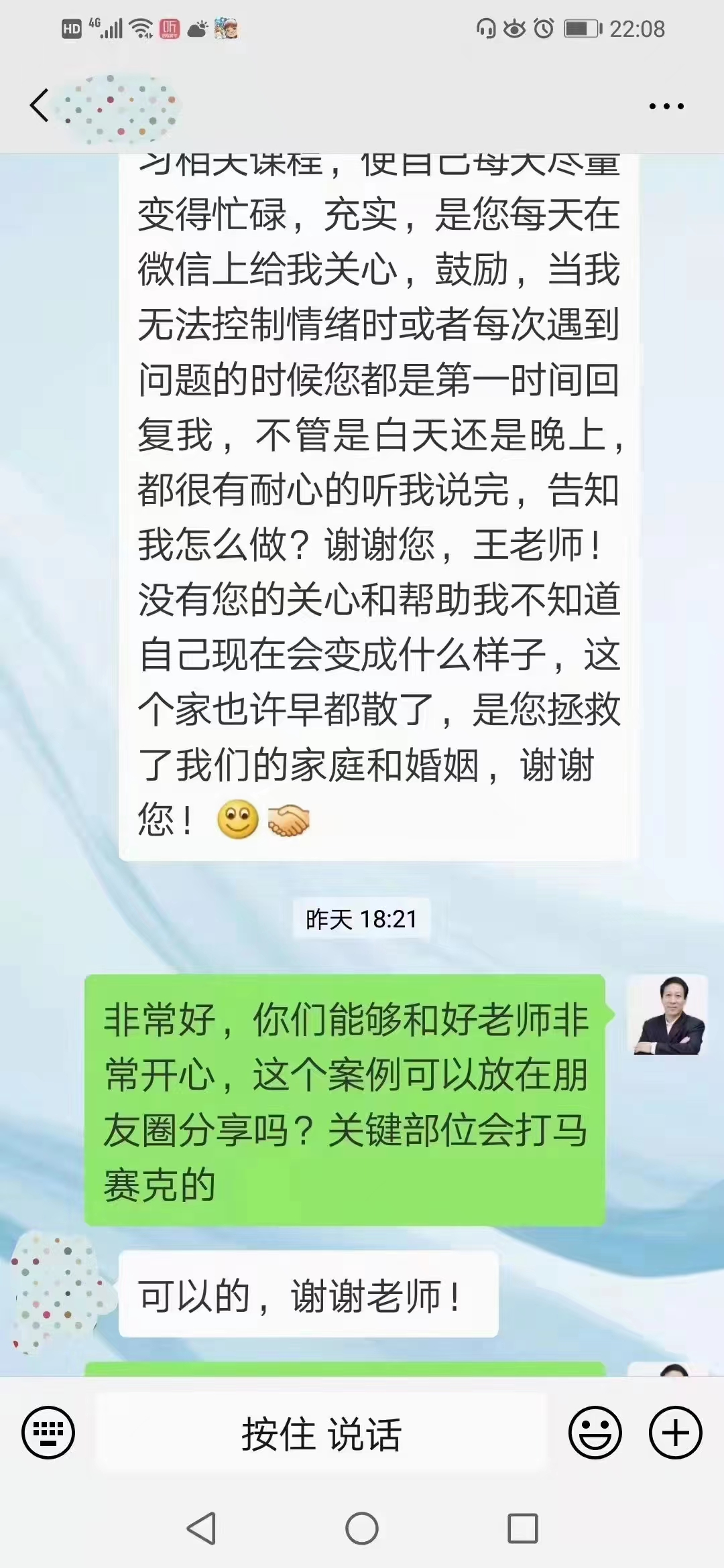
Task: Open the chat info three-dot menu
Action: tap(666, 106)
